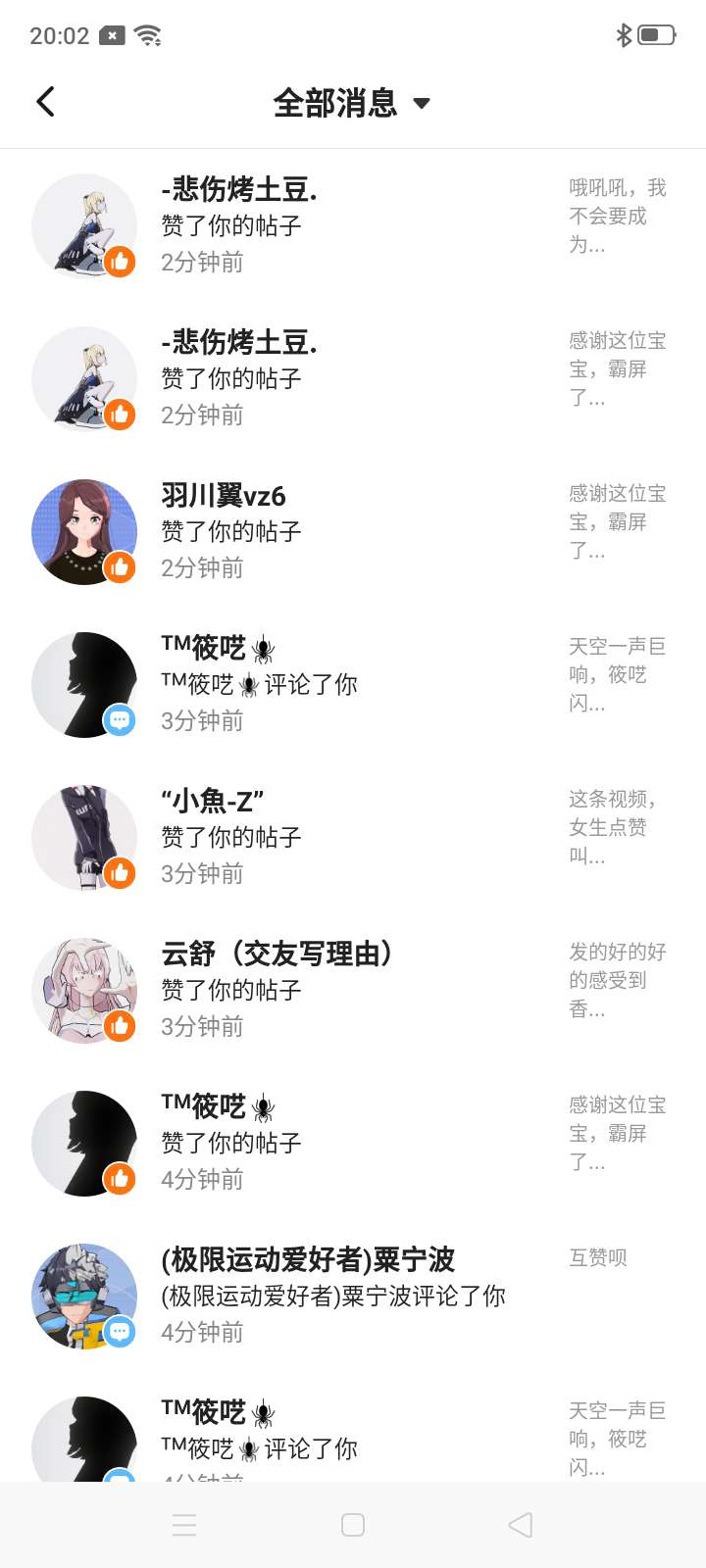This screenshot has width=706, height=1568.
Task: Open ™筱呓's 3分钟前 comment notification
Action: pyautogui.click(x=353, y=685)
